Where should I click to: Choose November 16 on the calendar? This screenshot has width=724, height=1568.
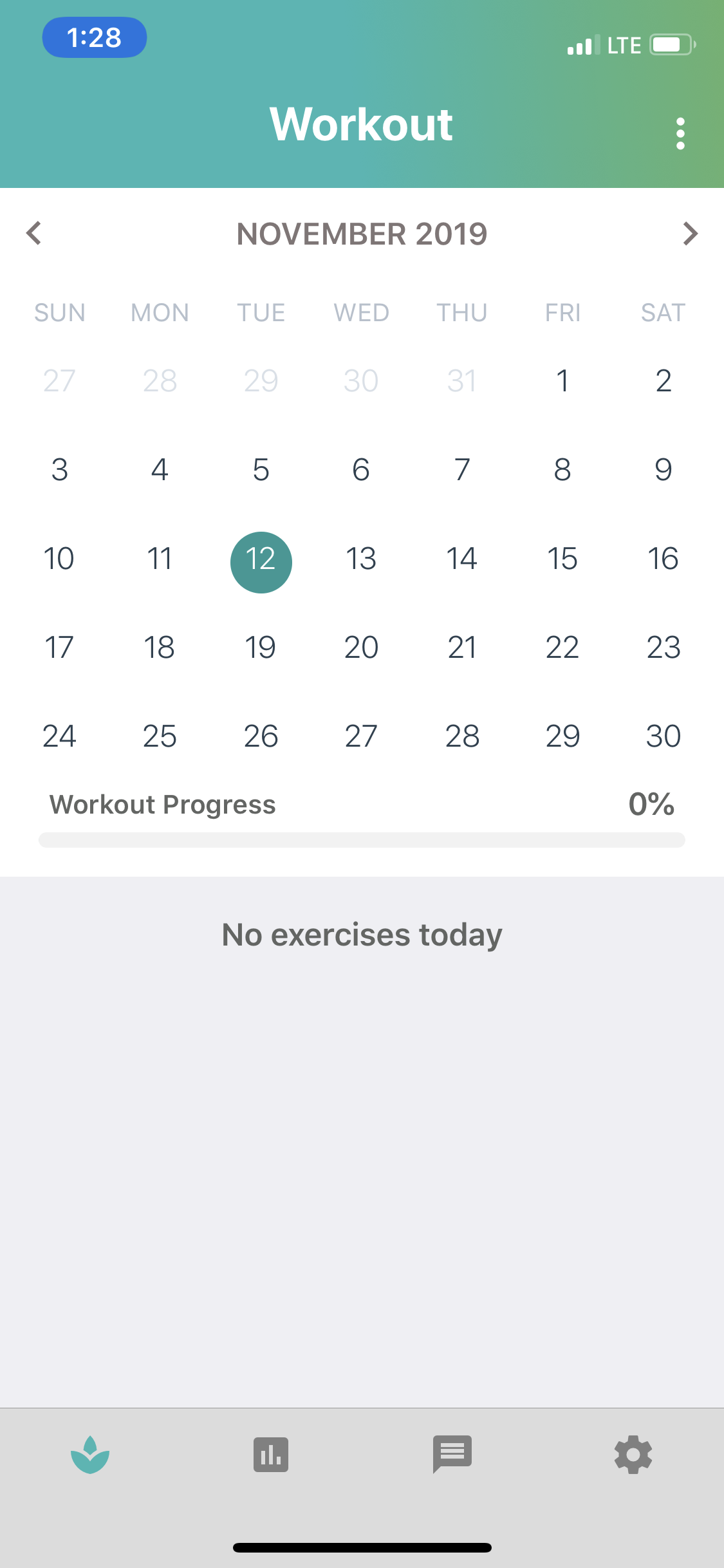pyautogui.click(x=663, y=558)
